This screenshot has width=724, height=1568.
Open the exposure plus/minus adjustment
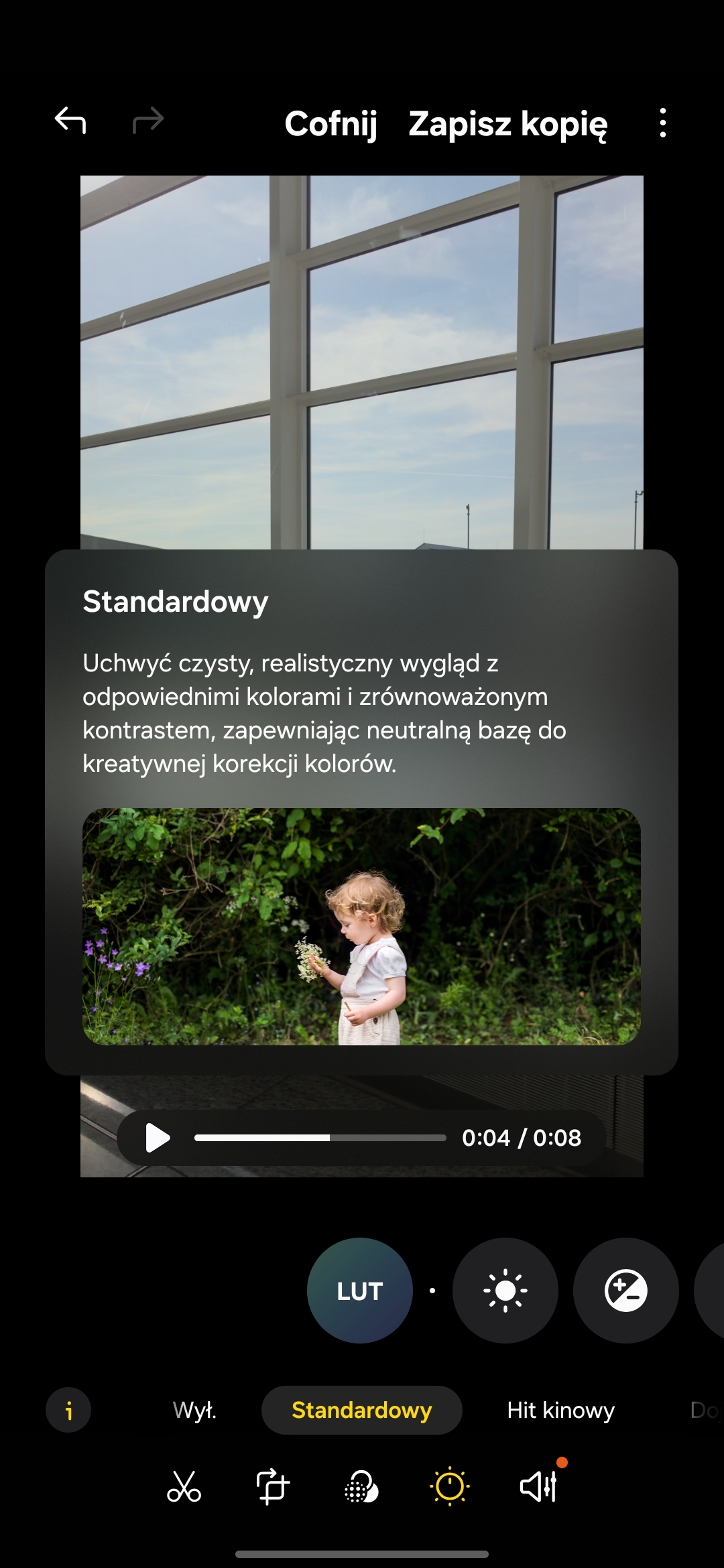[x=625, y=1291]
